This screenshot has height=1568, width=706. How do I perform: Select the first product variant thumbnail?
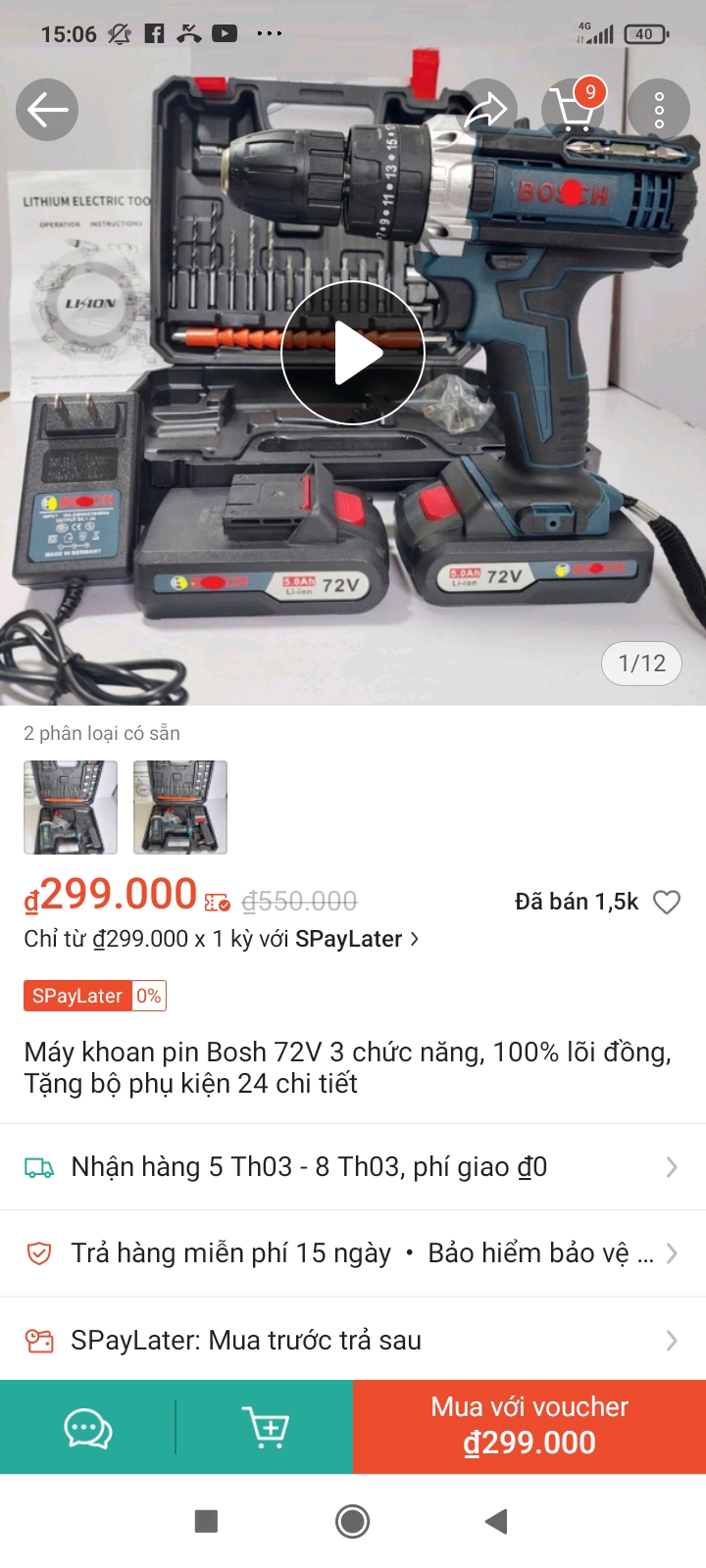(71, 808)
